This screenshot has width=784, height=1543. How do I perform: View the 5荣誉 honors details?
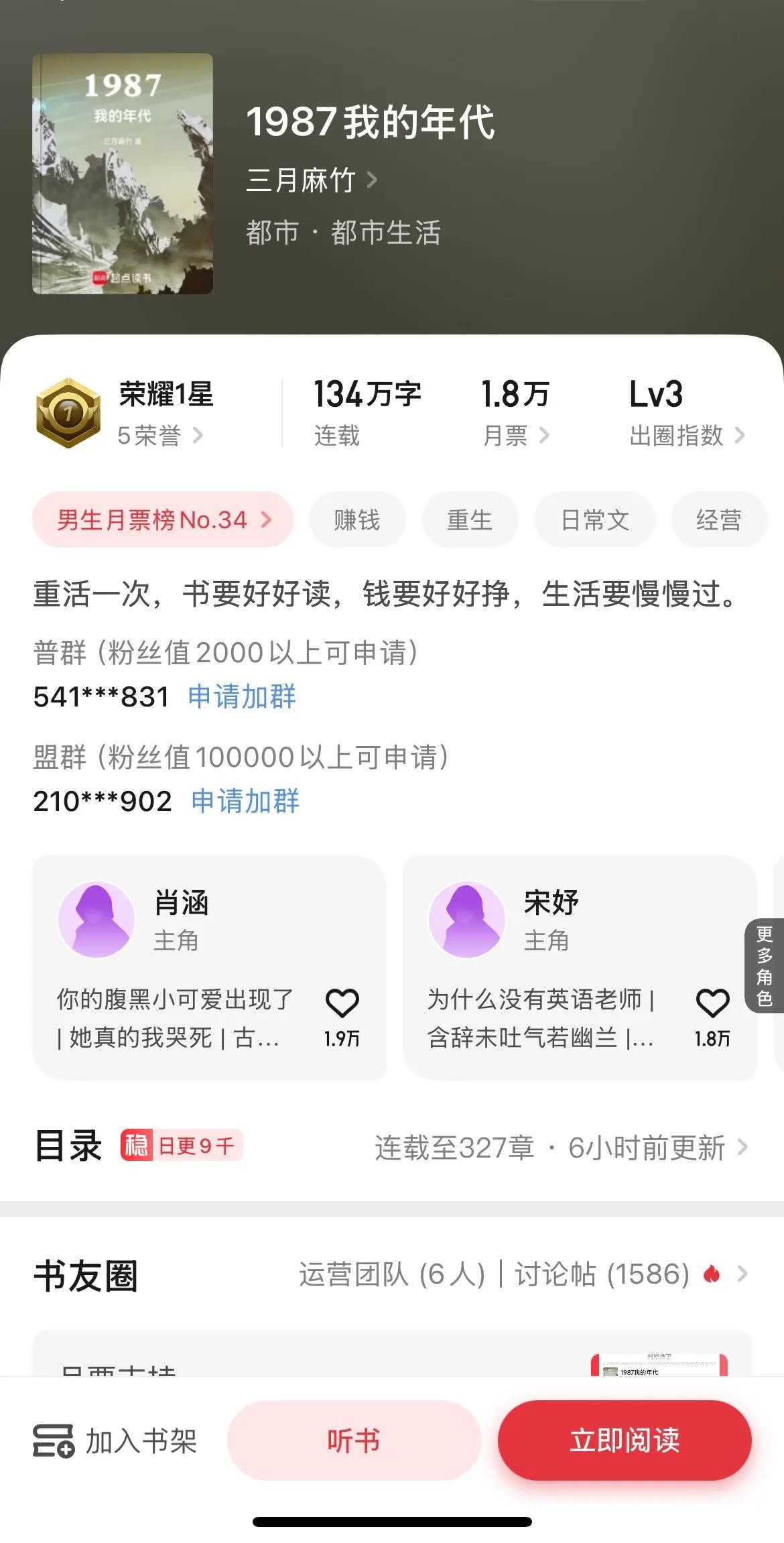coord(159,436)
